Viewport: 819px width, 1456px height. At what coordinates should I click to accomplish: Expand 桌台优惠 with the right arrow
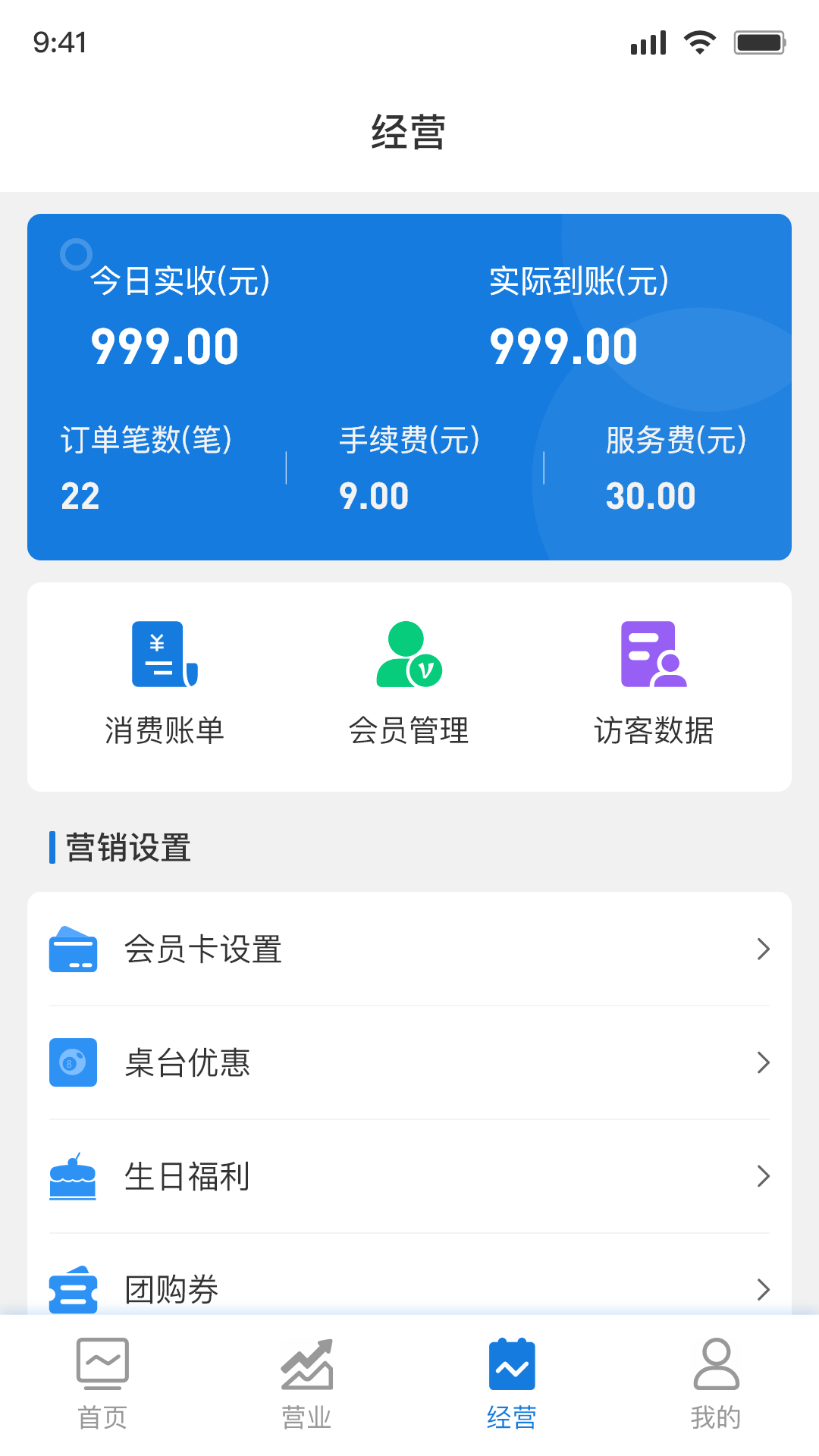coord(763,1062)
